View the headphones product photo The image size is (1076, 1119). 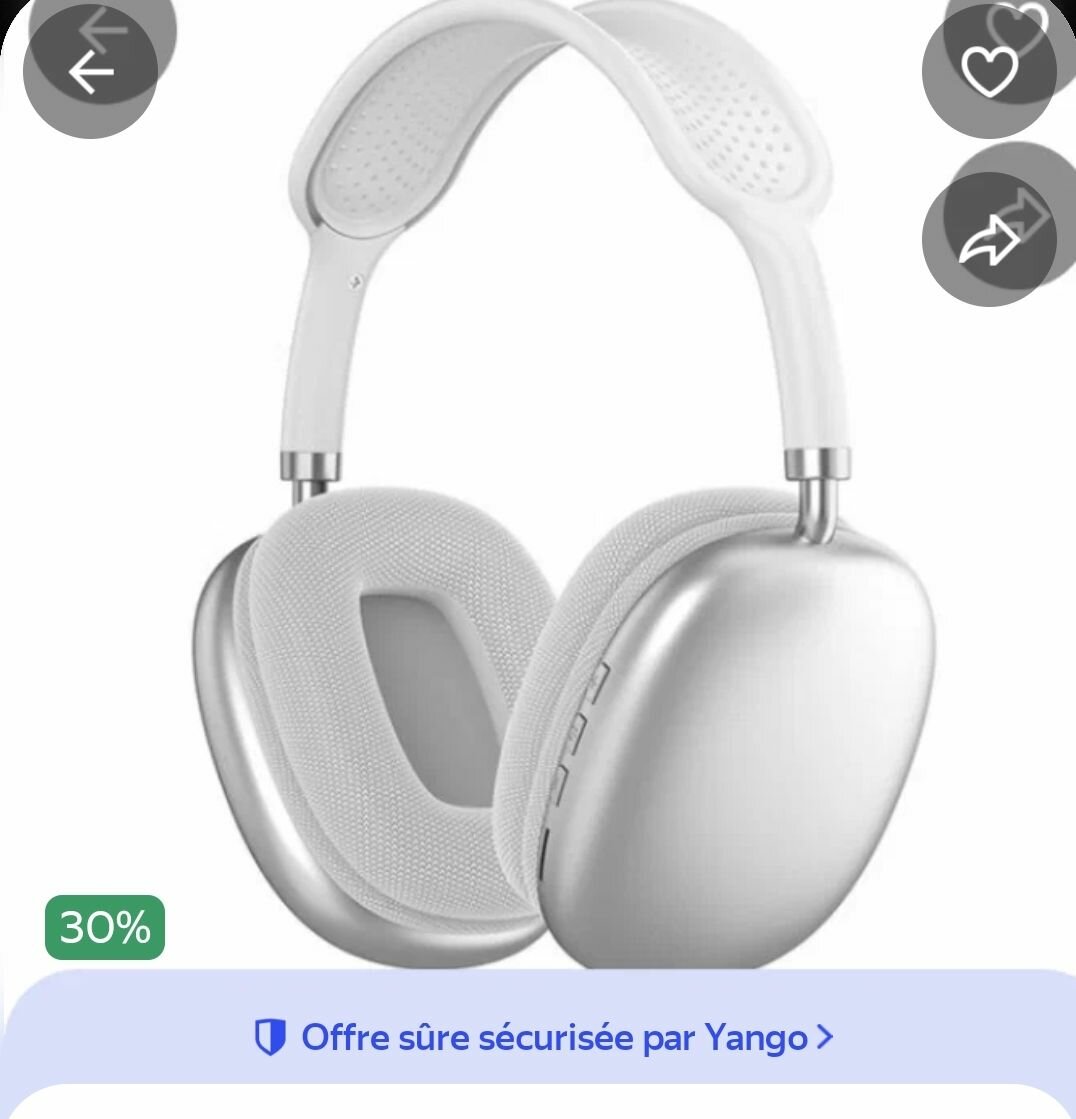pyautogui.click(x=560, y=520)
